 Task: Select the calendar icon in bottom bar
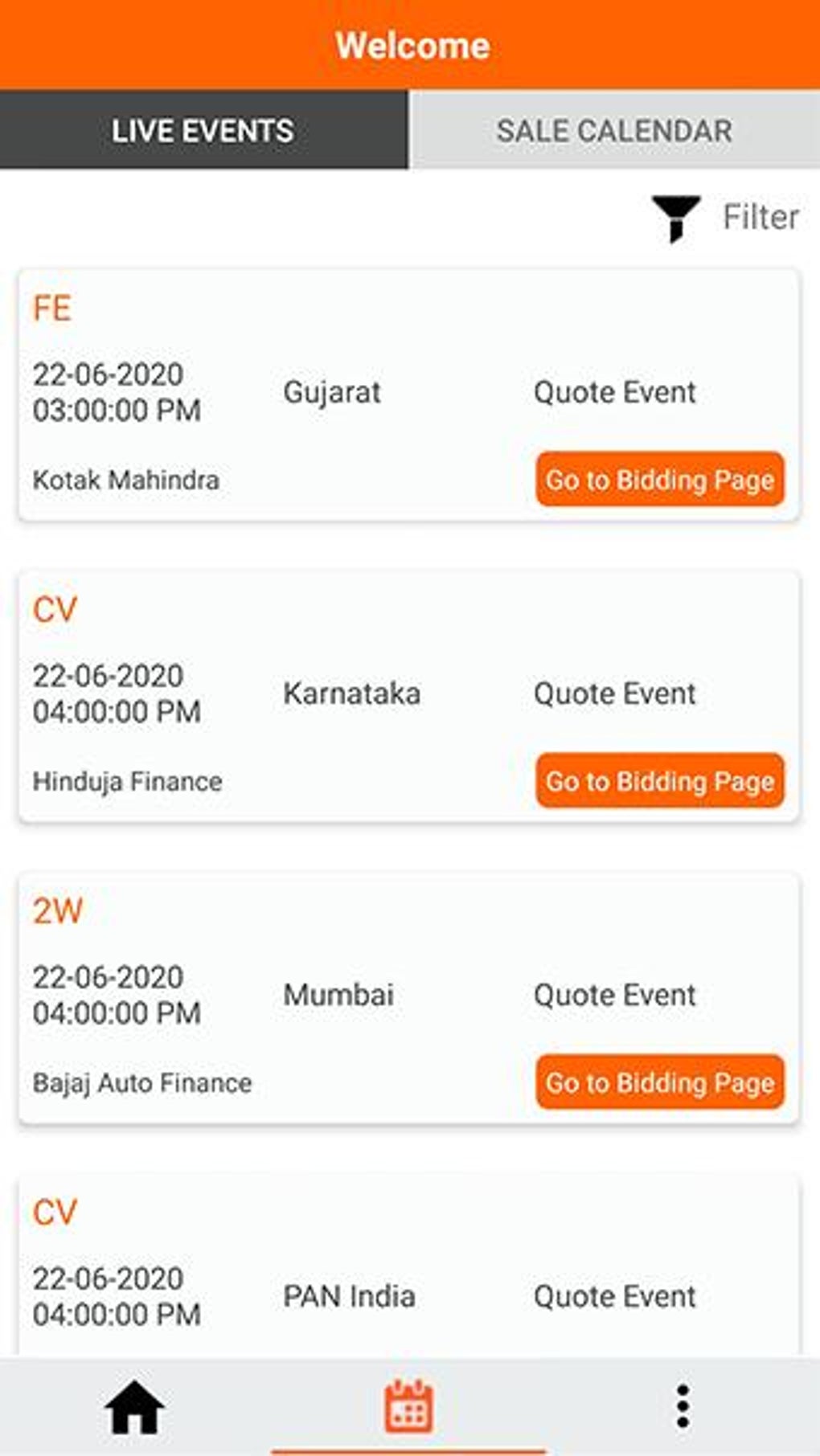click(409, 1407)
